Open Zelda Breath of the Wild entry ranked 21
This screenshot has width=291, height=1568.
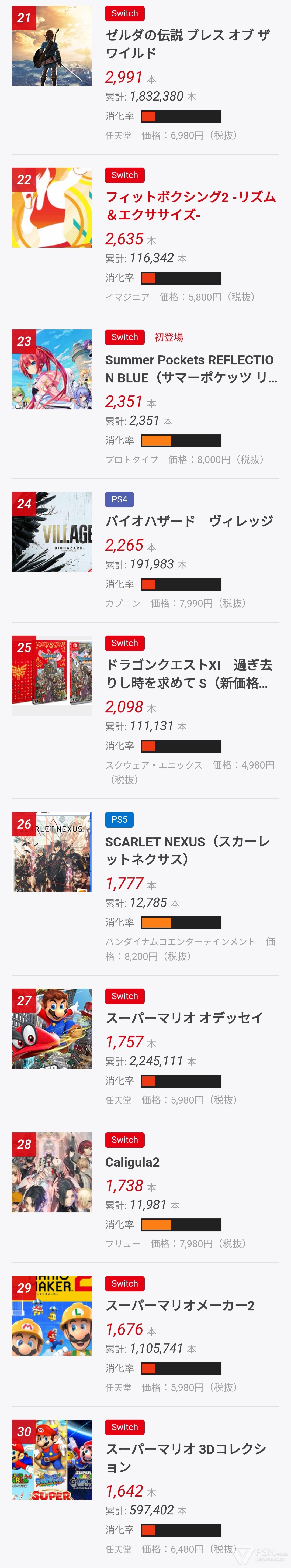coord(187,44)
